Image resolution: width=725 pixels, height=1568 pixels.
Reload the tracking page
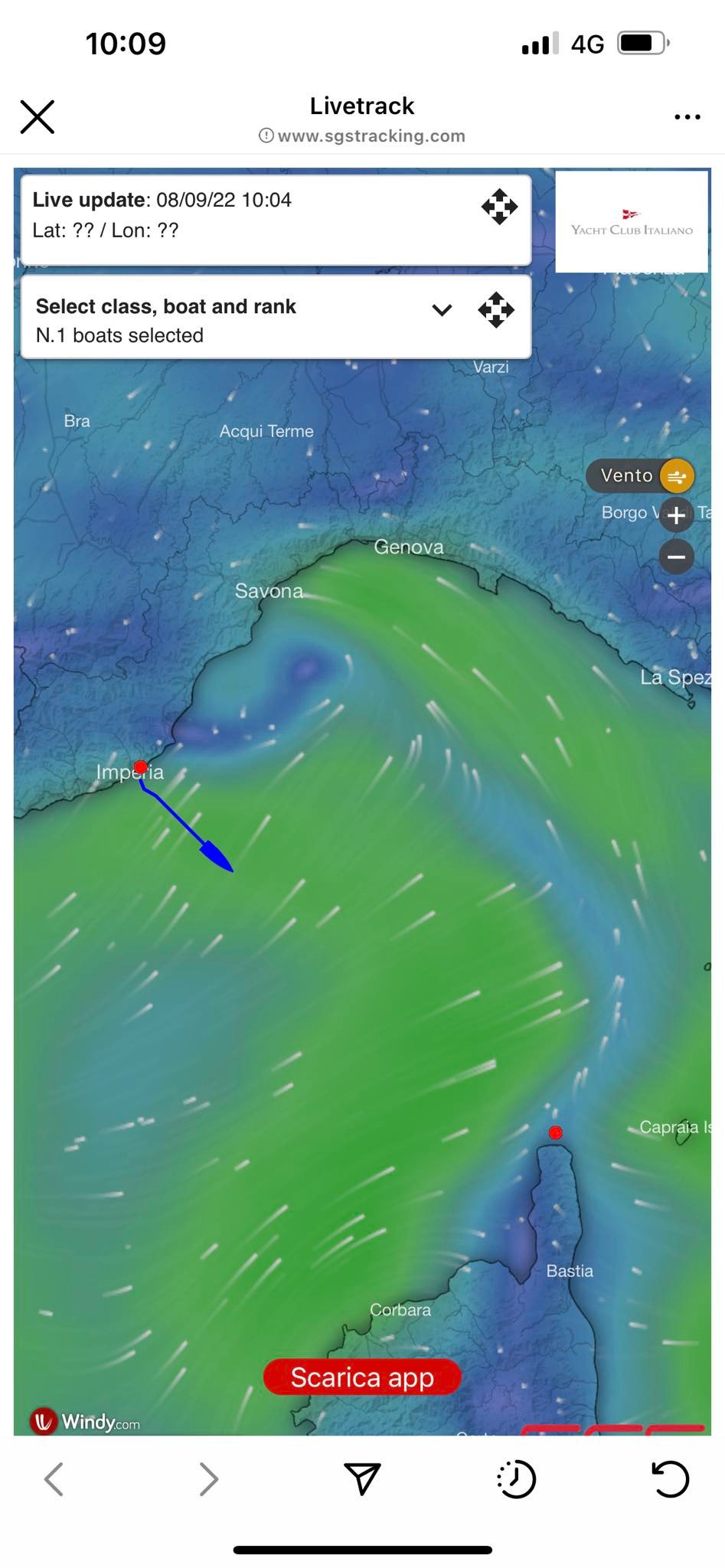[x=671, y=1478]
